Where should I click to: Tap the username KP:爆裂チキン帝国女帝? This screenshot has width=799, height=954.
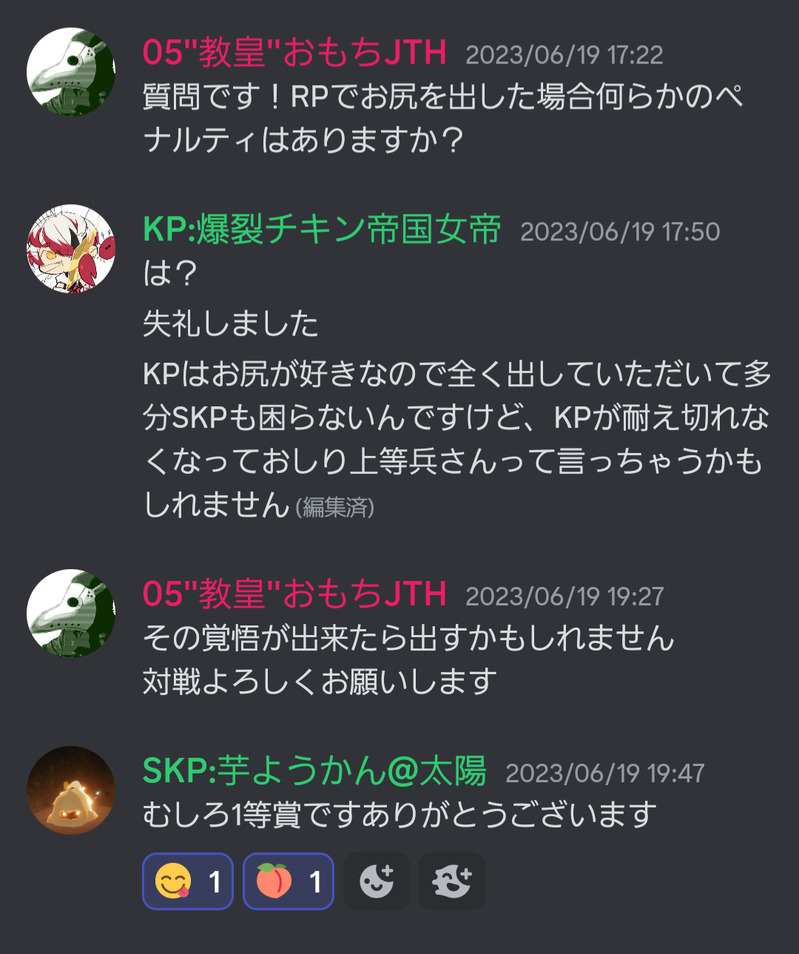(x=321, y=230)
